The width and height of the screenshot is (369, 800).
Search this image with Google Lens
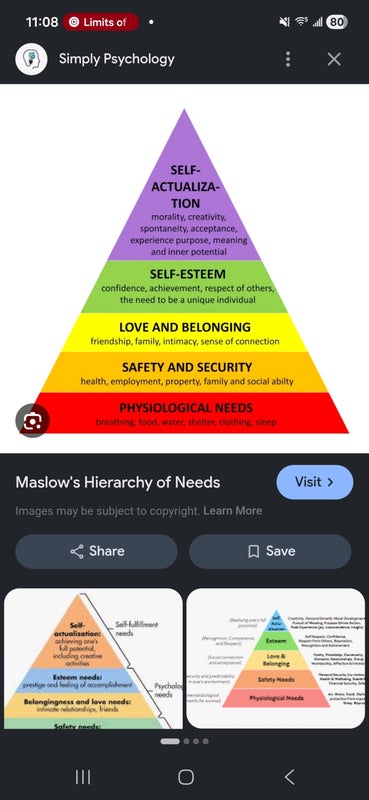33,420
